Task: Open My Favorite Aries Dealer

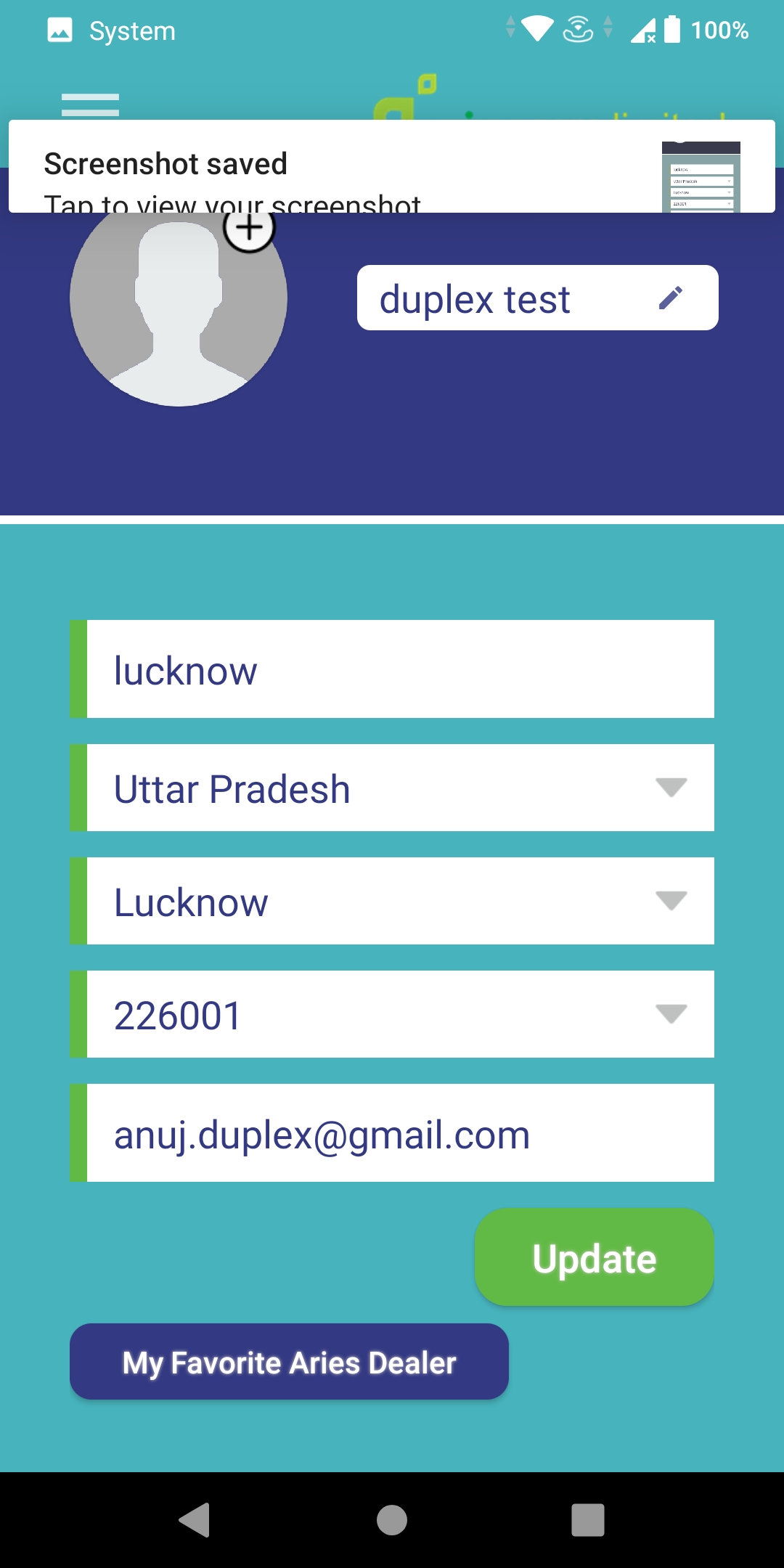Action: pos(289,1362)
